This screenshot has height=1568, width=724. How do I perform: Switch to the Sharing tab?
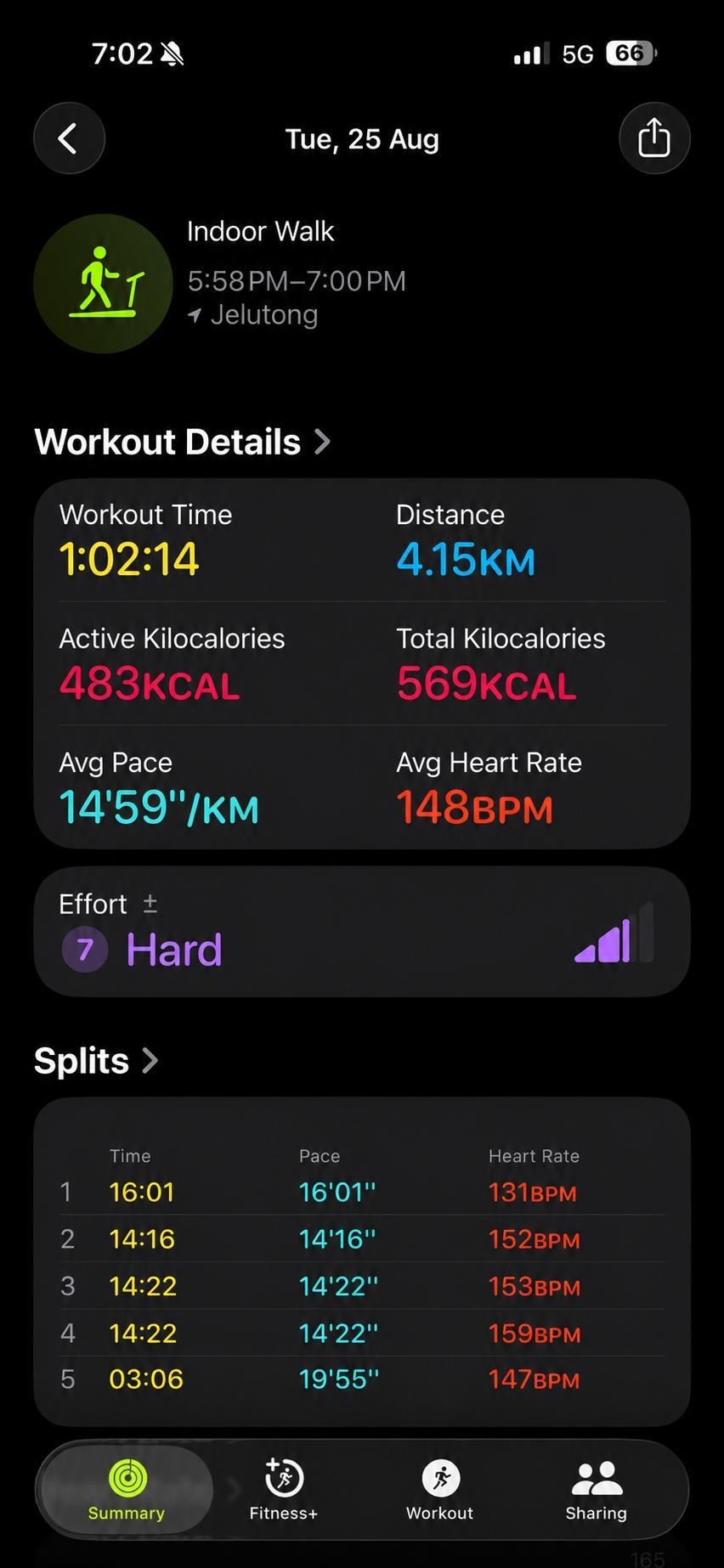[x=597, y=1490]
